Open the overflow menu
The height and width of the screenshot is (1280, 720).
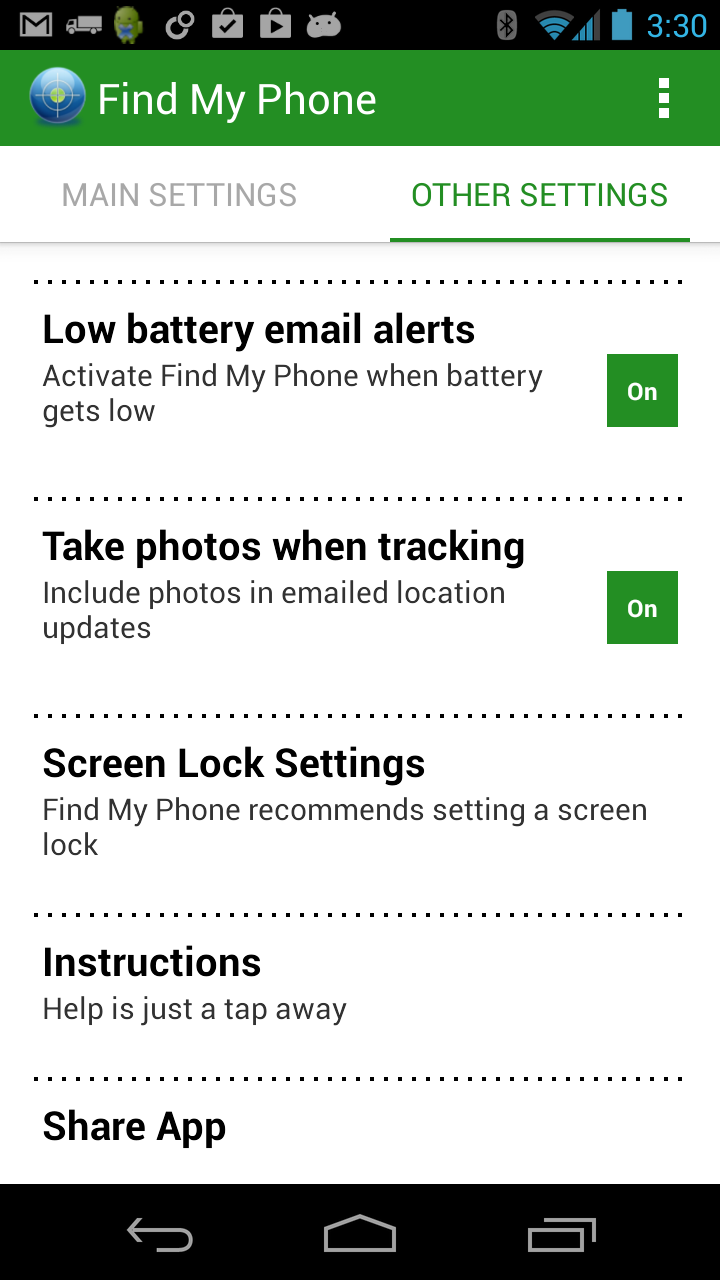click(x=663, y=99)
